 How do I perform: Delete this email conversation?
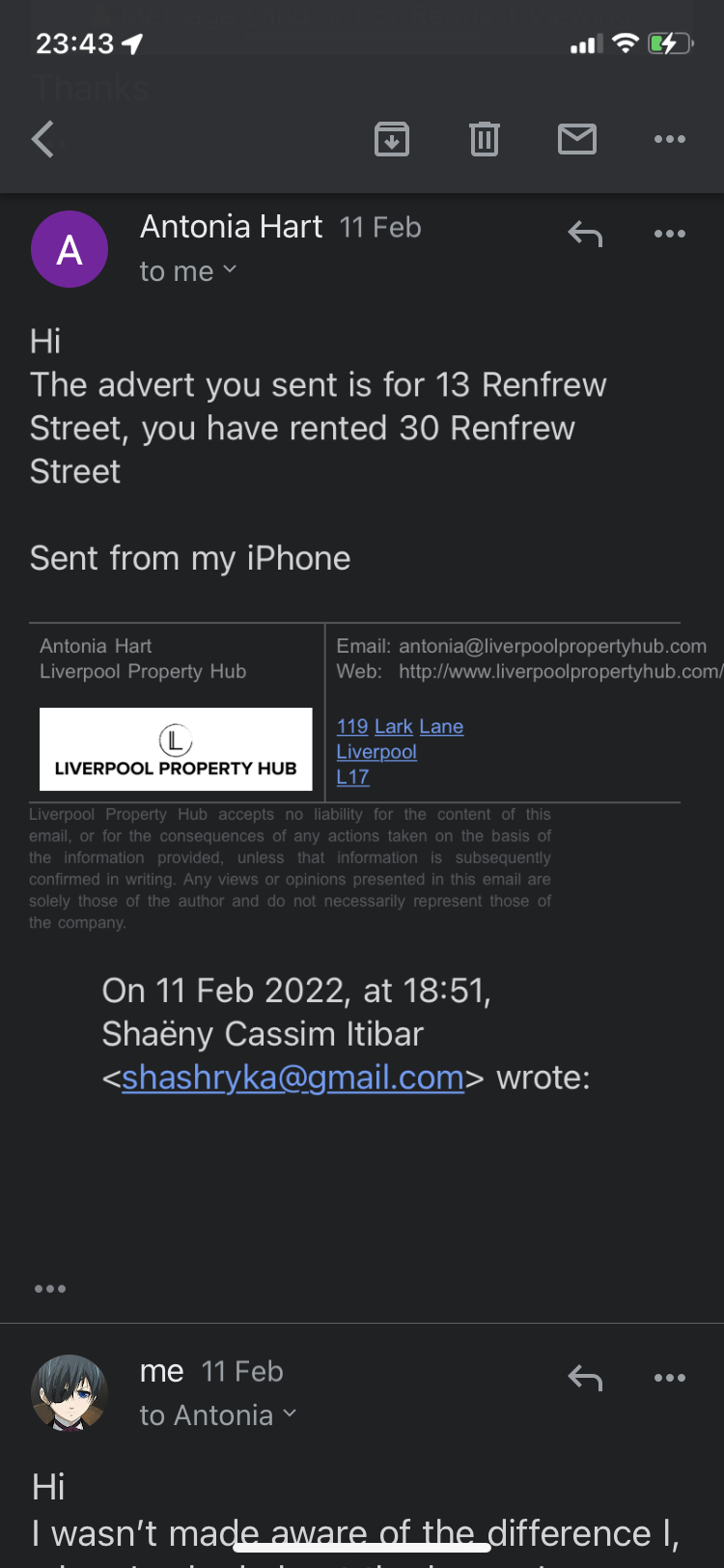point(484,140)
